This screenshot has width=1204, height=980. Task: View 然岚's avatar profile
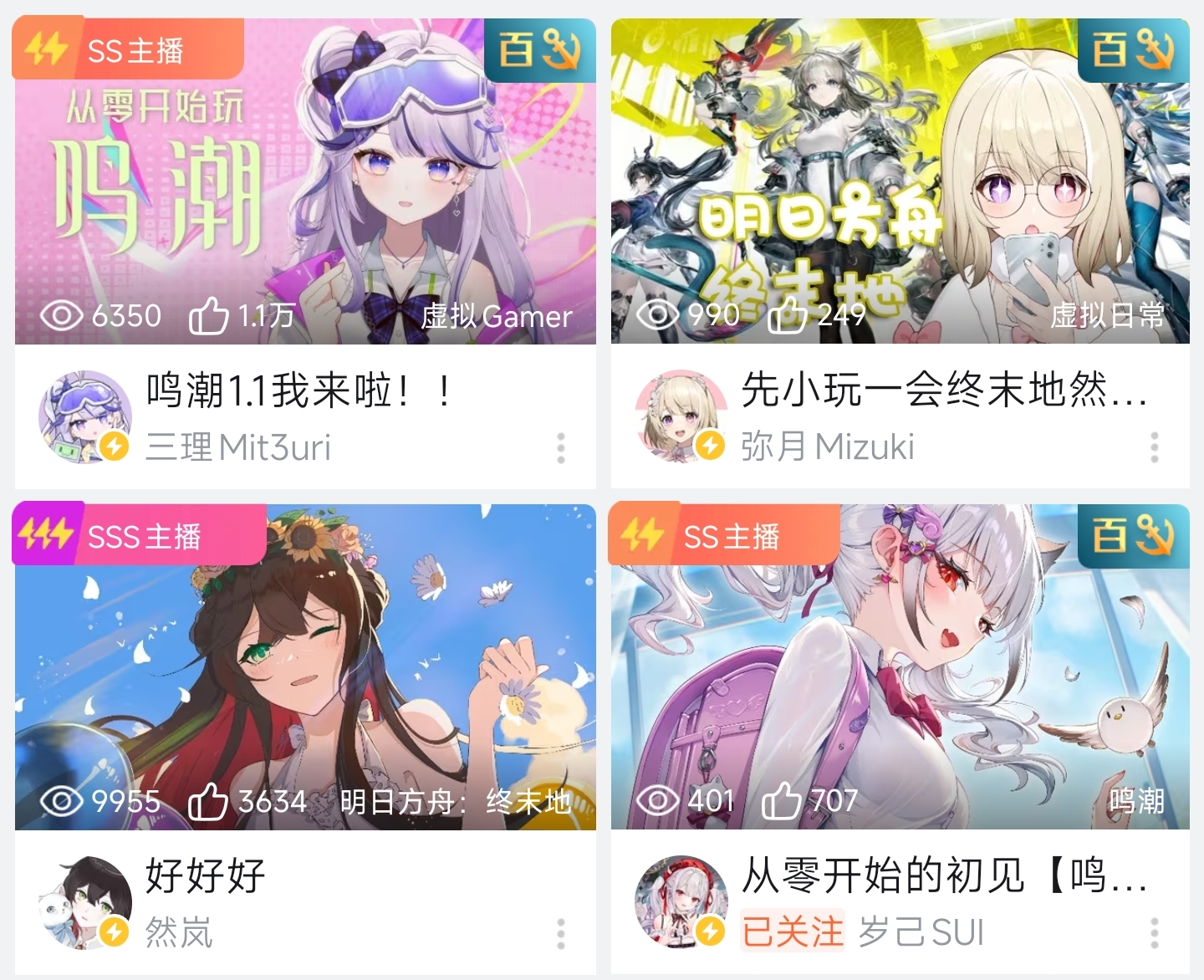[84, 901]
